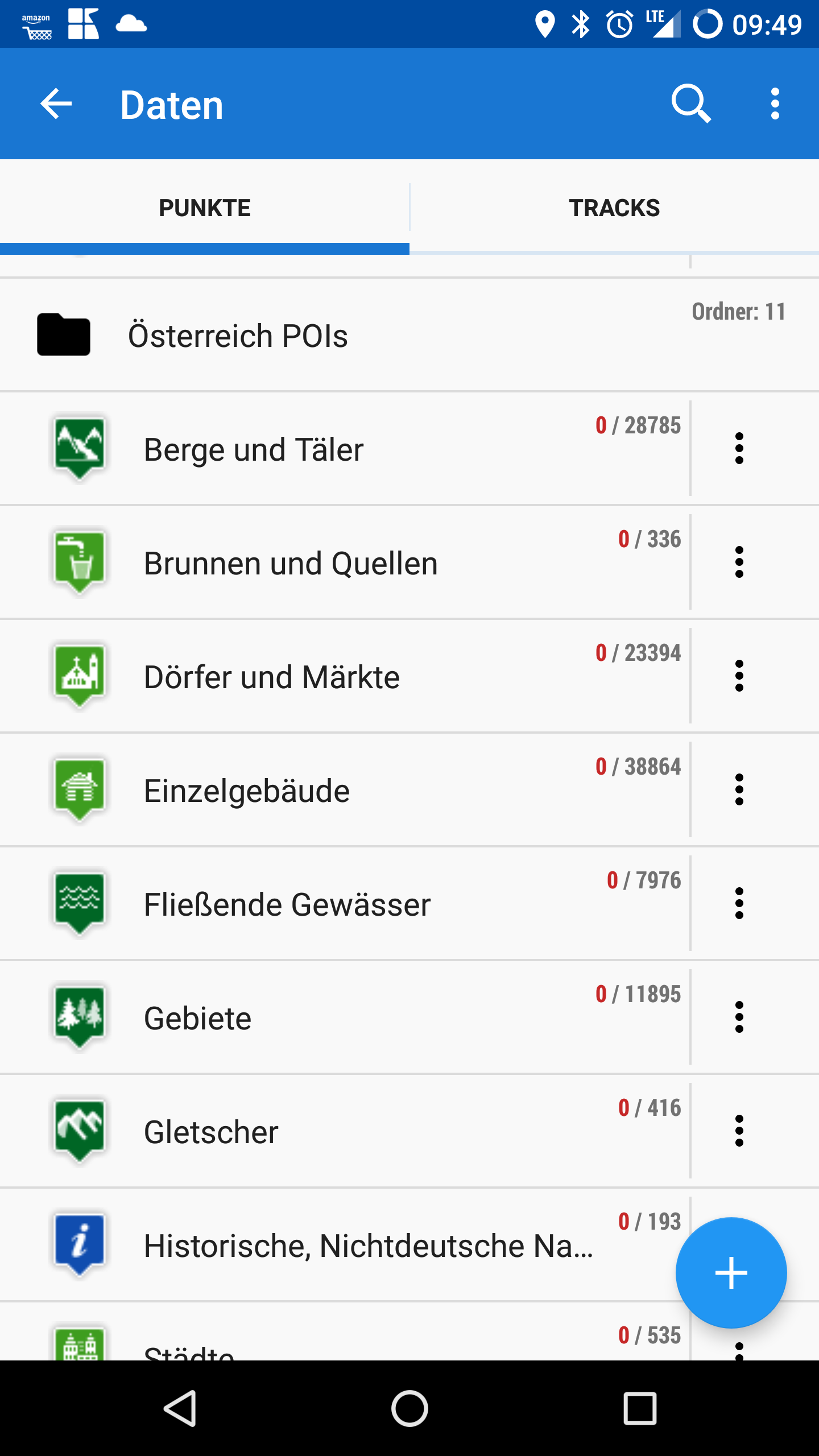
Task: Open Brunnen und Quellen category
Action: pyautogui.click(x=341, y=562)
